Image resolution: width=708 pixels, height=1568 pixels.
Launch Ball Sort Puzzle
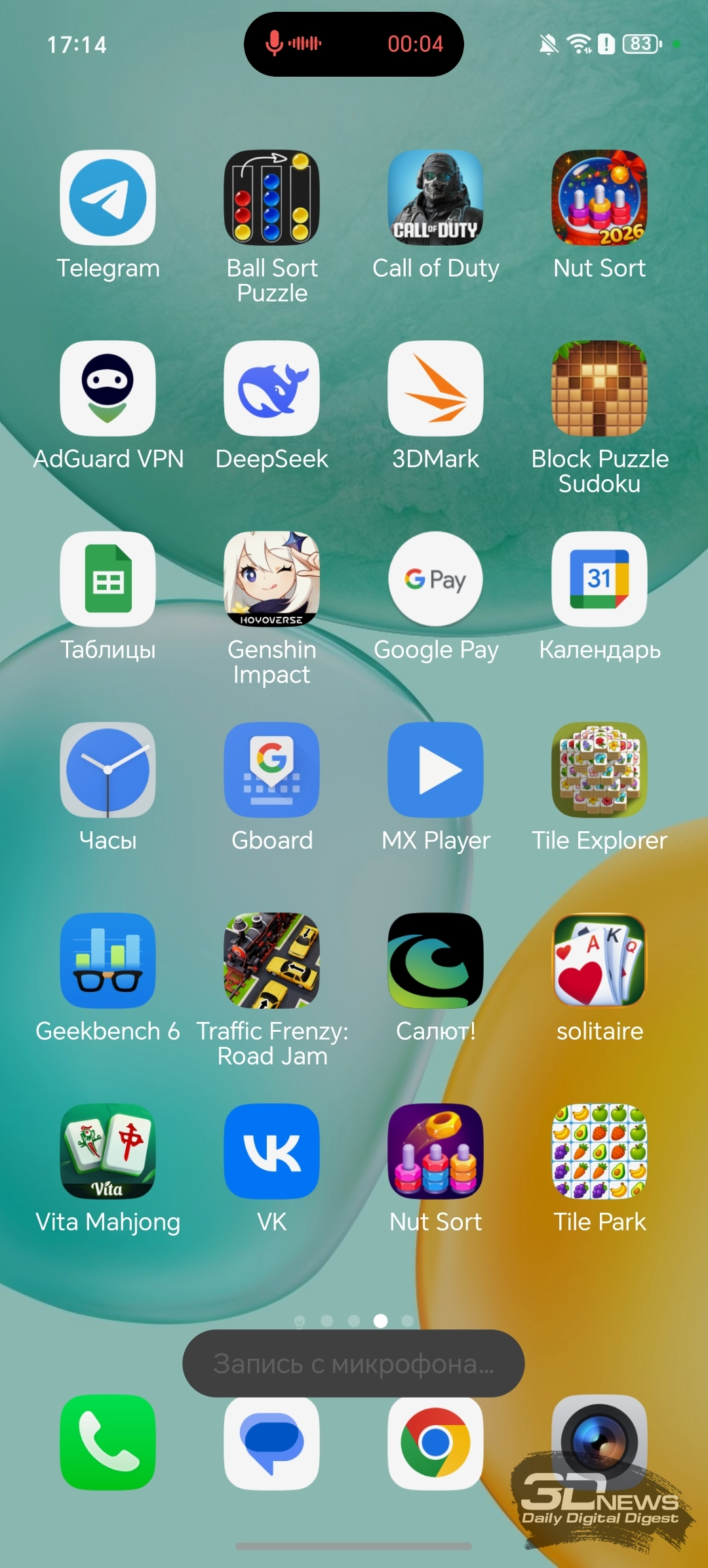(x=271, y=198)
